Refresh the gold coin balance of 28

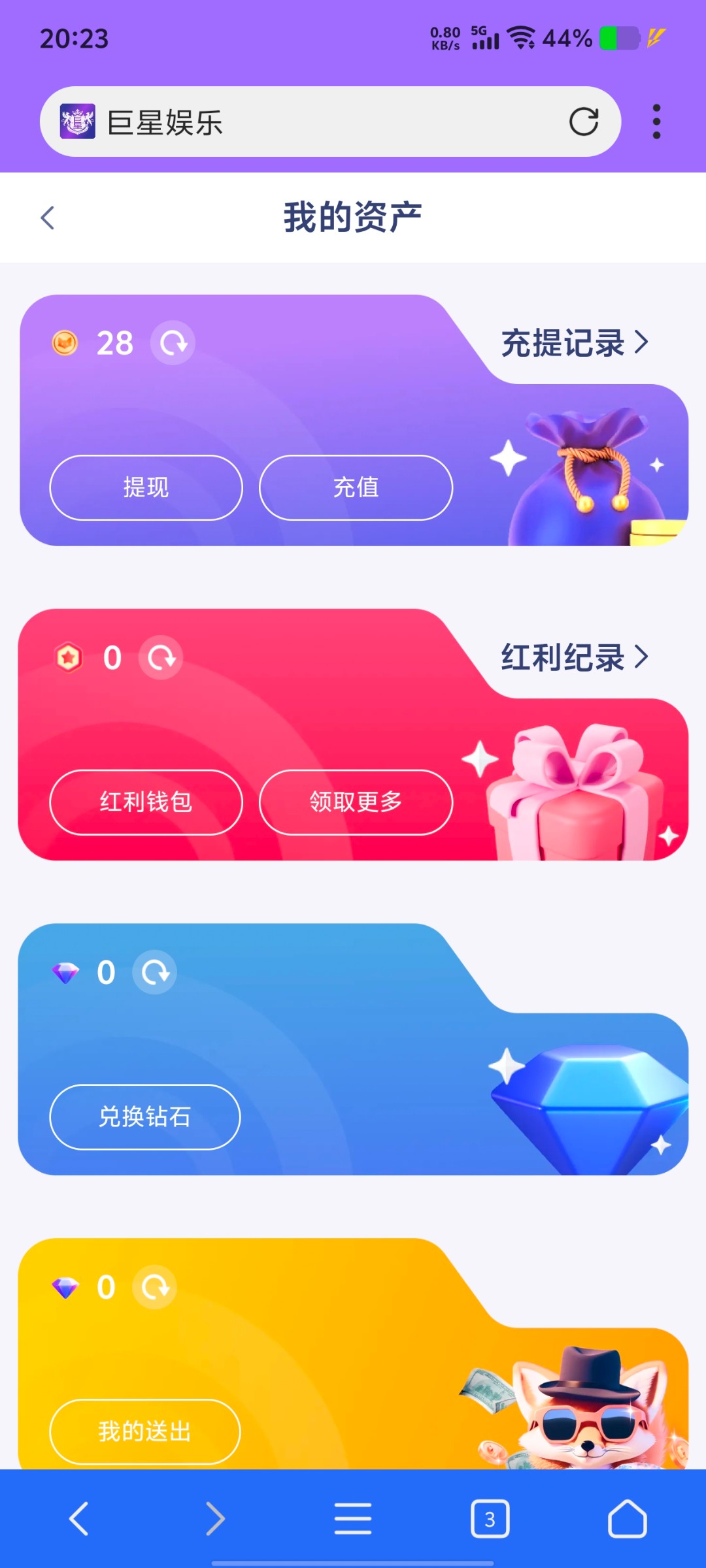coord(173,343)
